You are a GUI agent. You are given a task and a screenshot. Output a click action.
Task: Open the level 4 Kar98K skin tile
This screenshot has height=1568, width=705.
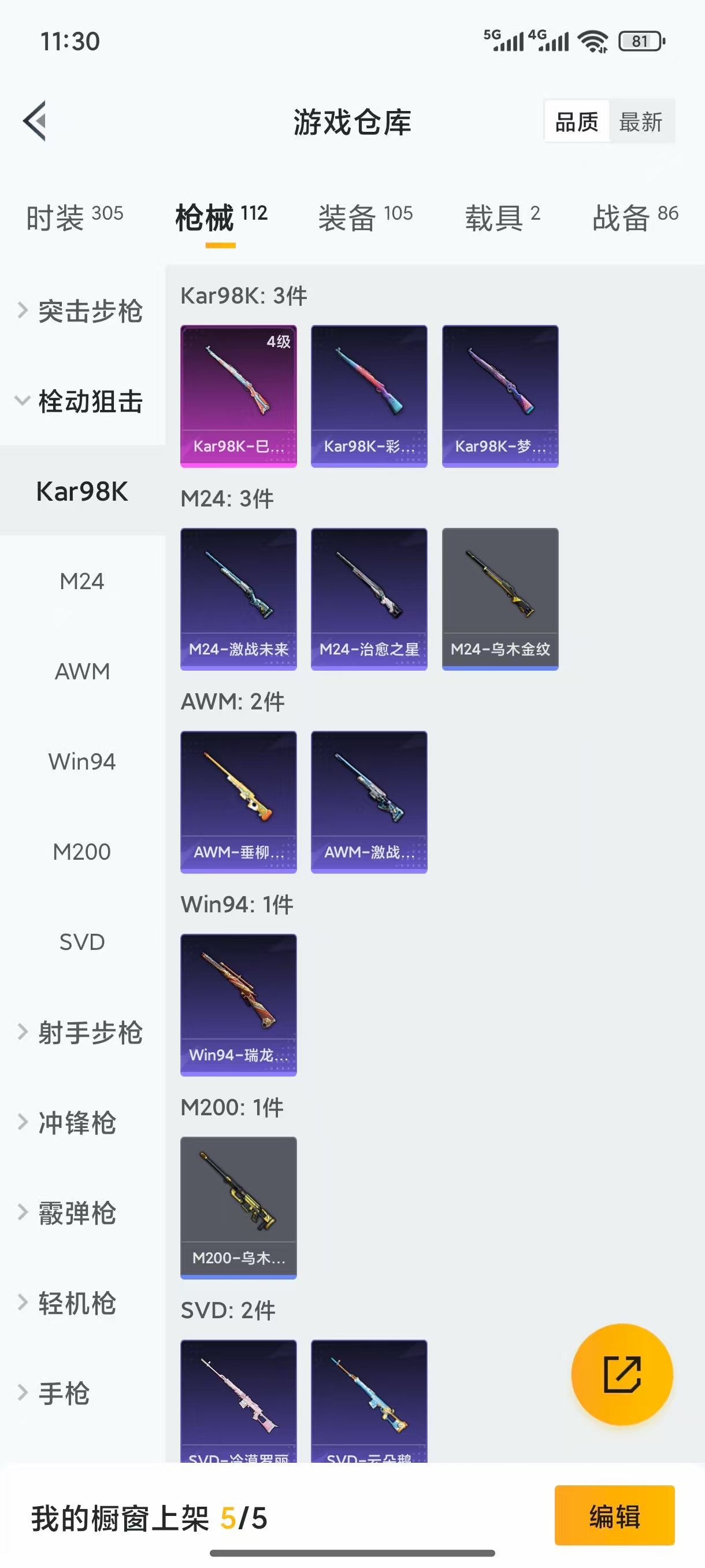click(x=239, y=395)
